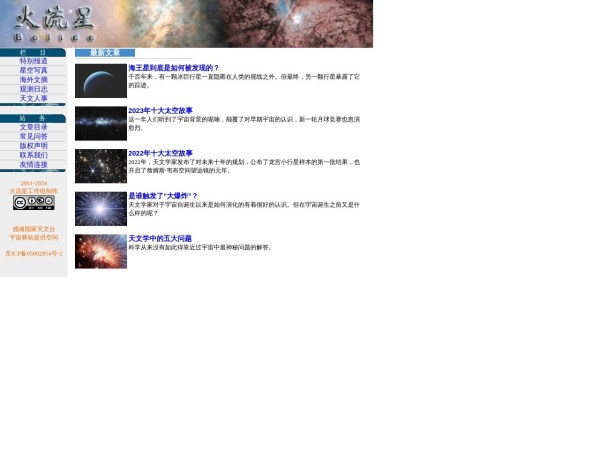Open 友情连接 friendly links
The height and width of the screenshot is (450, 600).
(33, 164)
